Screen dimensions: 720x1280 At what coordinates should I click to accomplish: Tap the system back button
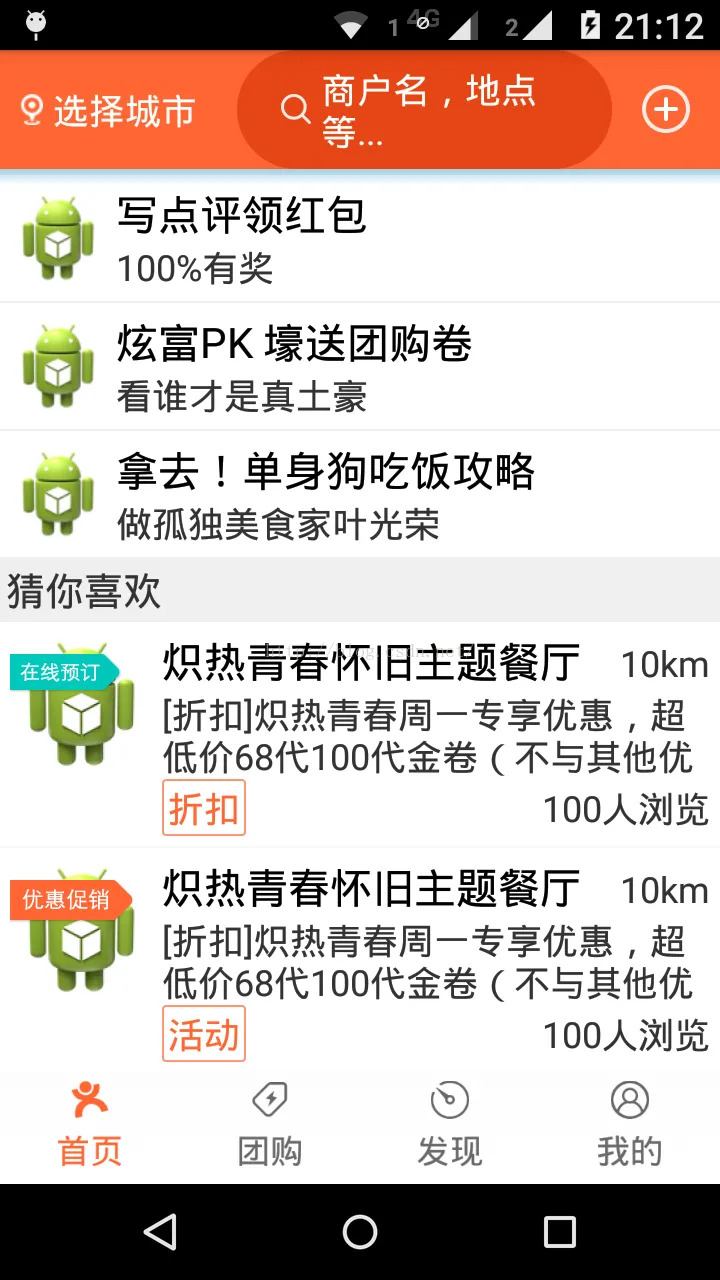pyautogui.click(x=160, y=1232)
